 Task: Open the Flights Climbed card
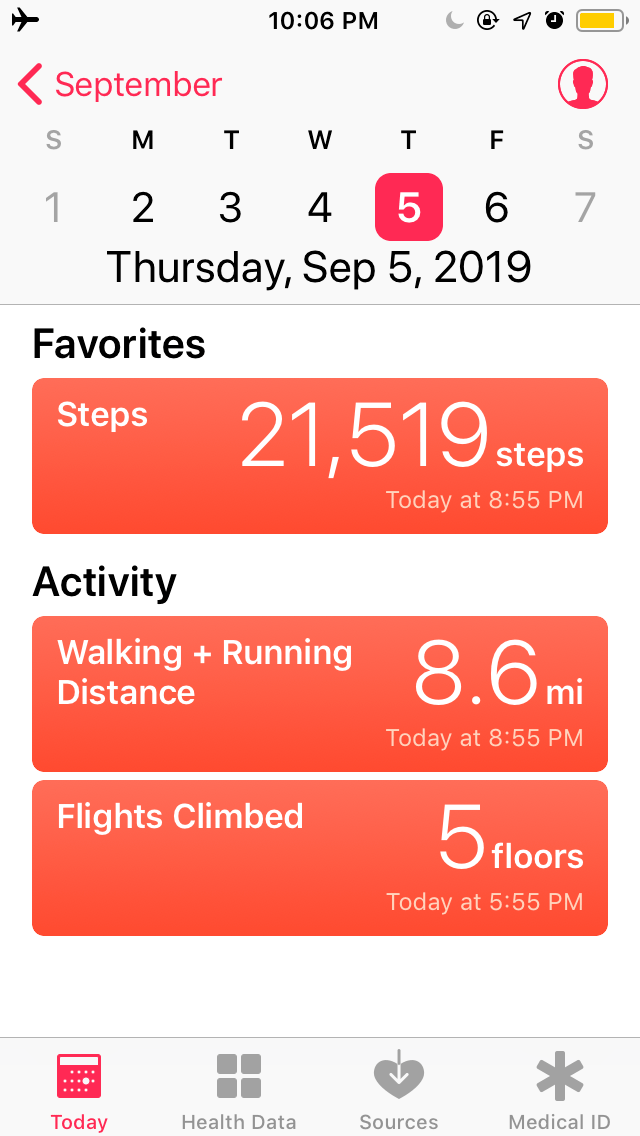pos(320,858)
